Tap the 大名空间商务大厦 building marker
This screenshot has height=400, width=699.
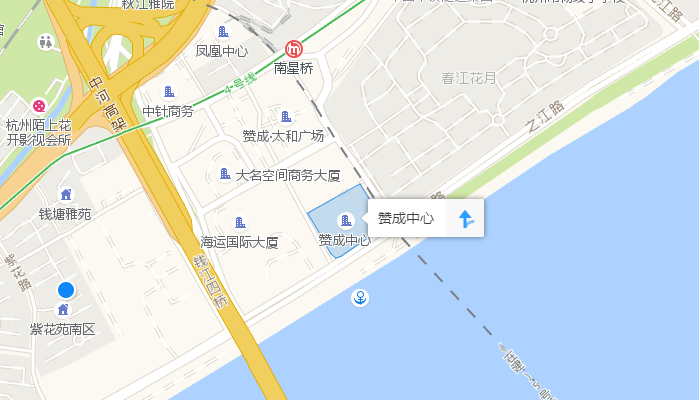(x=225, y=174)
